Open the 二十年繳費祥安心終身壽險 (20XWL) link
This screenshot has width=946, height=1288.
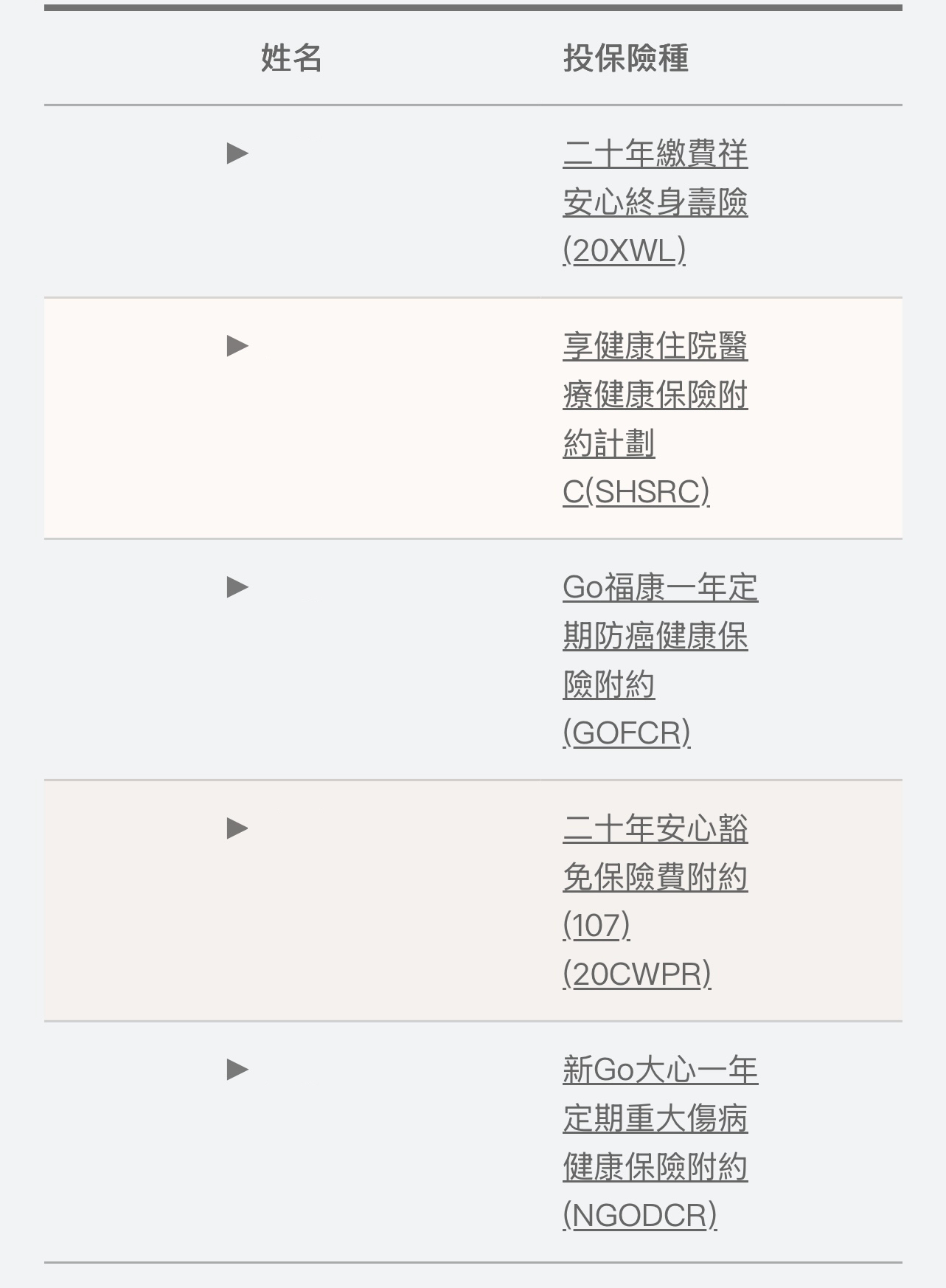(x=655, y=201)
